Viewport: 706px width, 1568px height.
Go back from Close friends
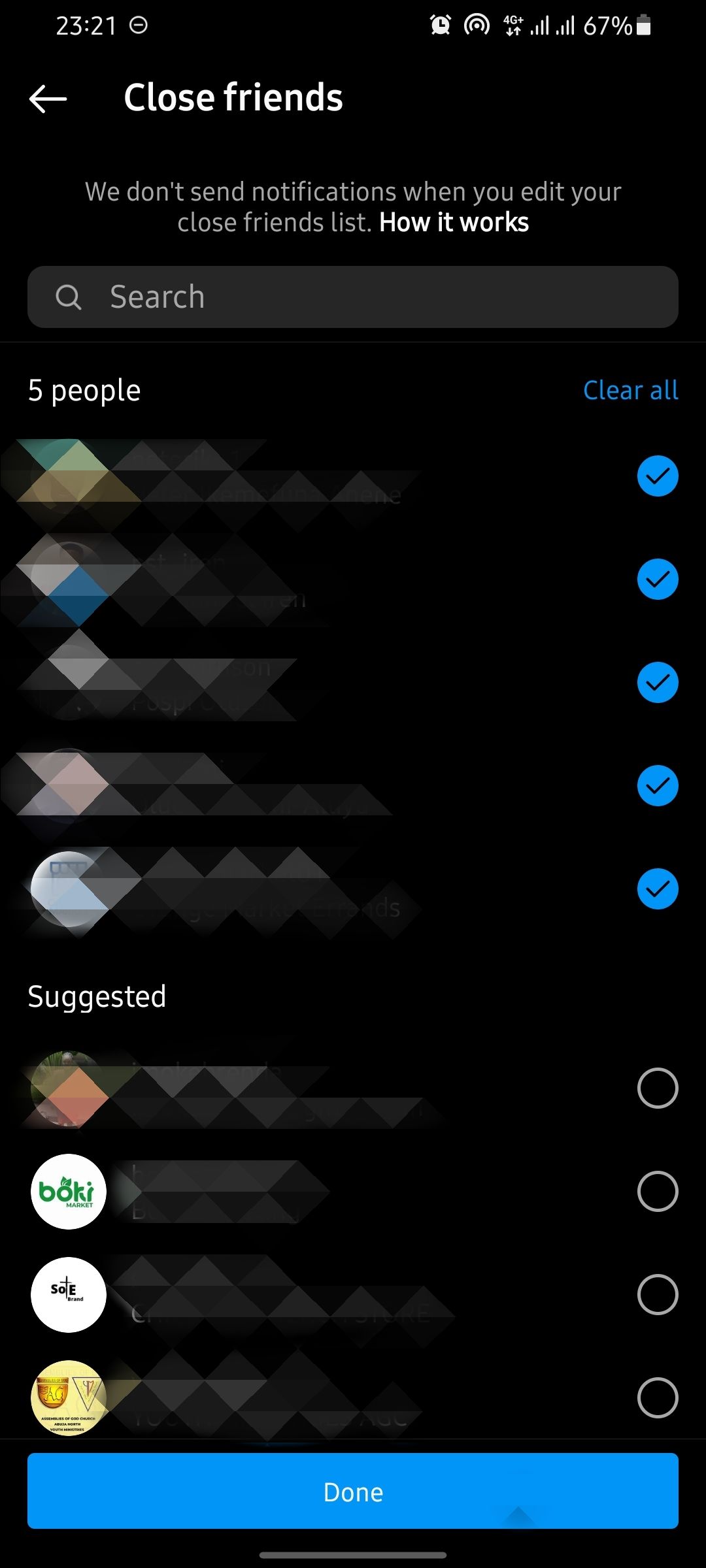click(x=48, y=99)
